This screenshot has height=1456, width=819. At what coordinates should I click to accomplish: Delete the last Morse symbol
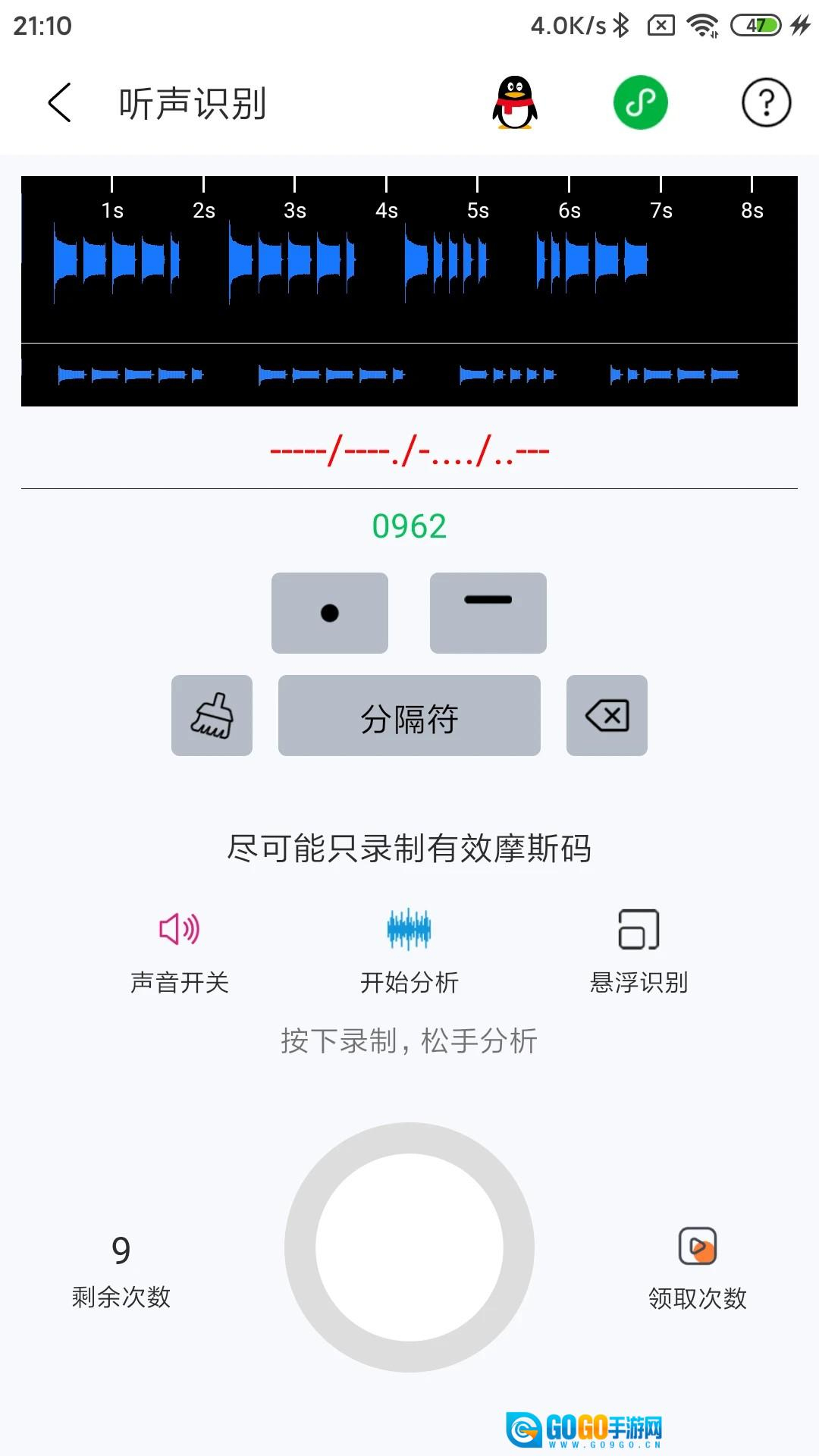[x=607, y=715]
